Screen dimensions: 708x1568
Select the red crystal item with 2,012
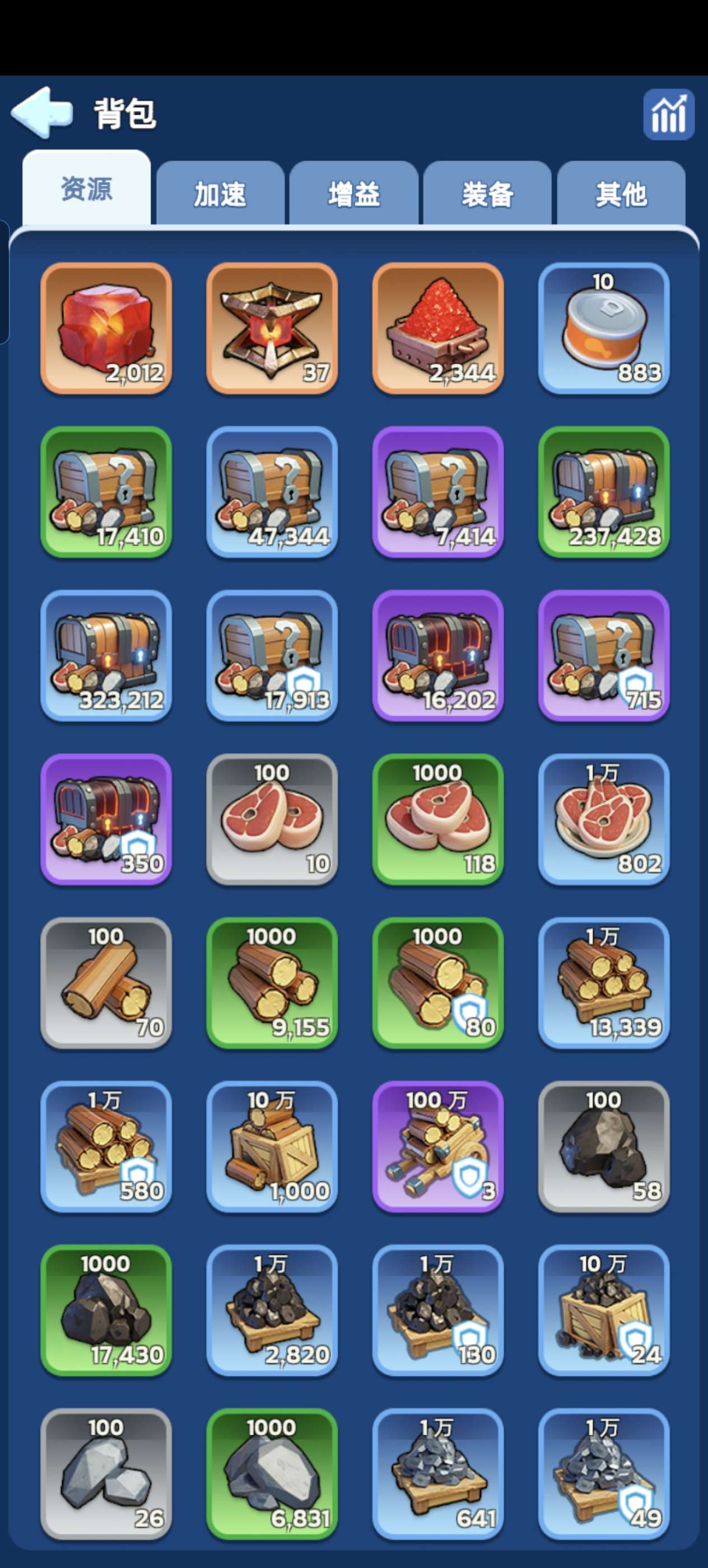coord(106,328)
